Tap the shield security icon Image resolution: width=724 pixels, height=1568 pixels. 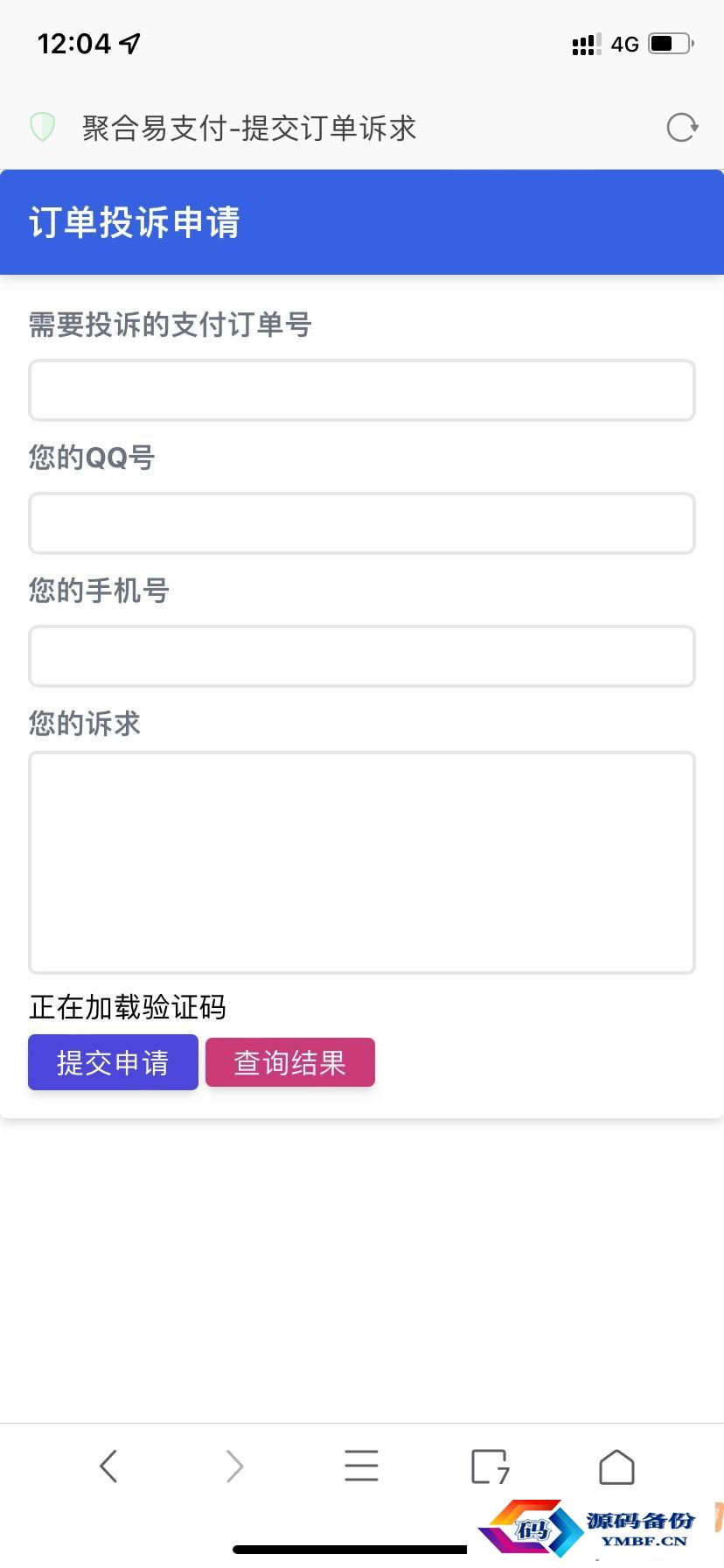(x=43, y=128)
